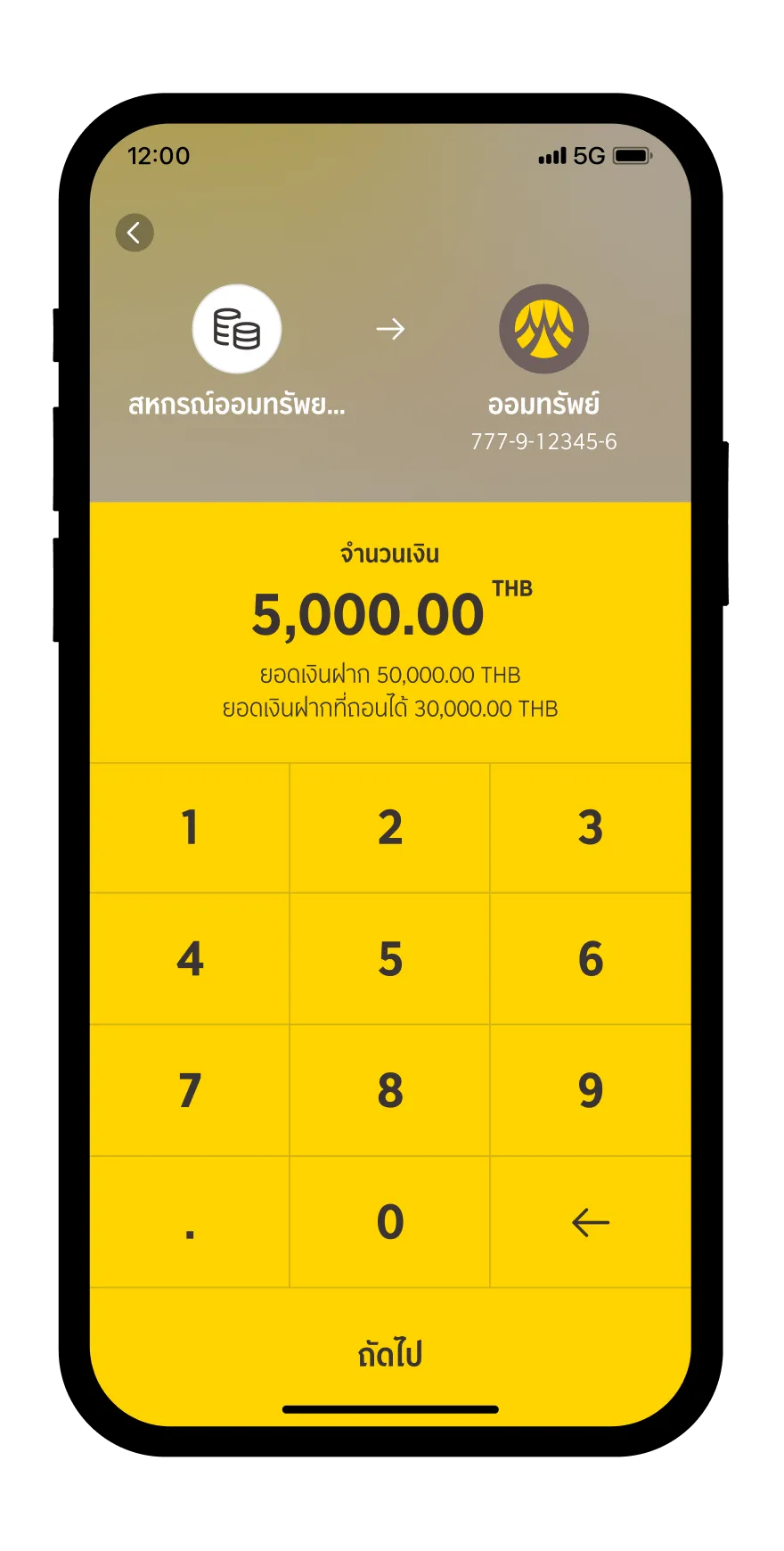Tap the number 7 key
Viewport: 784px width, 1551px height.
tap(190, 1090)
